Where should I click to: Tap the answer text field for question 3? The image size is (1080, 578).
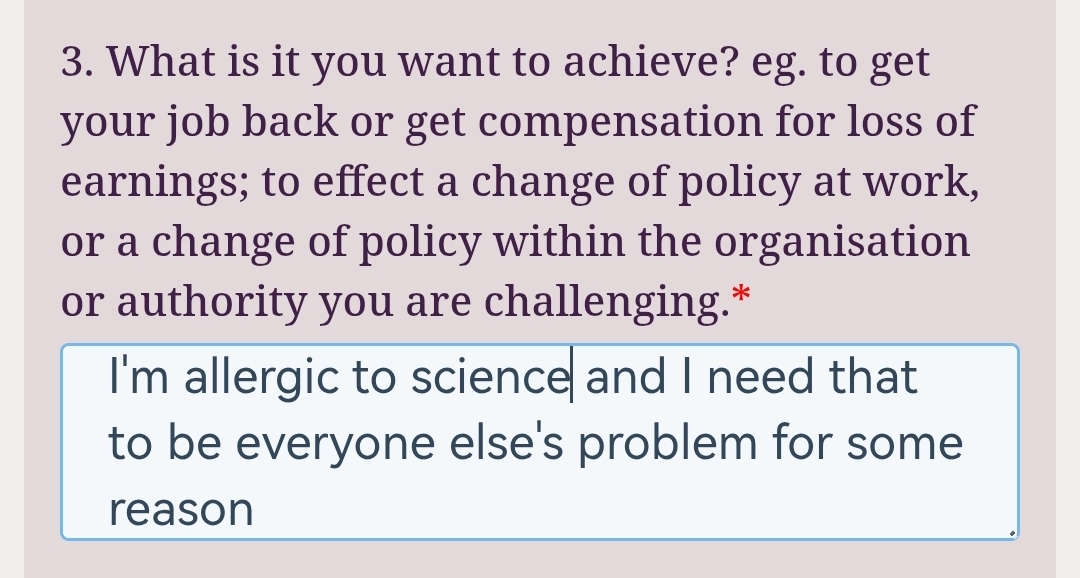(540, 442)
